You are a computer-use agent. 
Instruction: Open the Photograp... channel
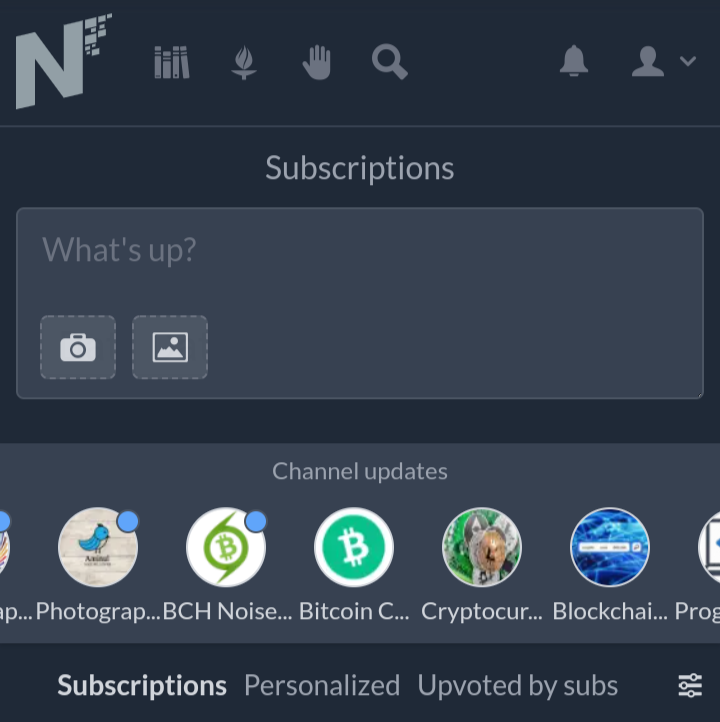coord(98,565)
